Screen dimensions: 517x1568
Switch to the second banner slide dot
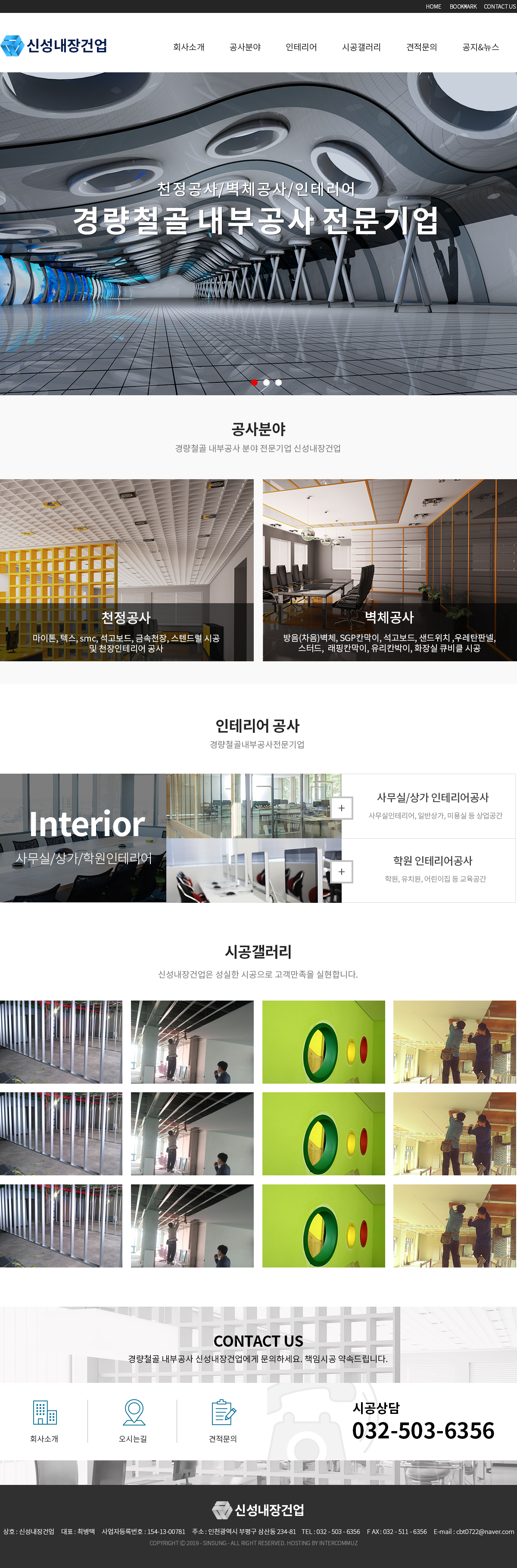266,382
